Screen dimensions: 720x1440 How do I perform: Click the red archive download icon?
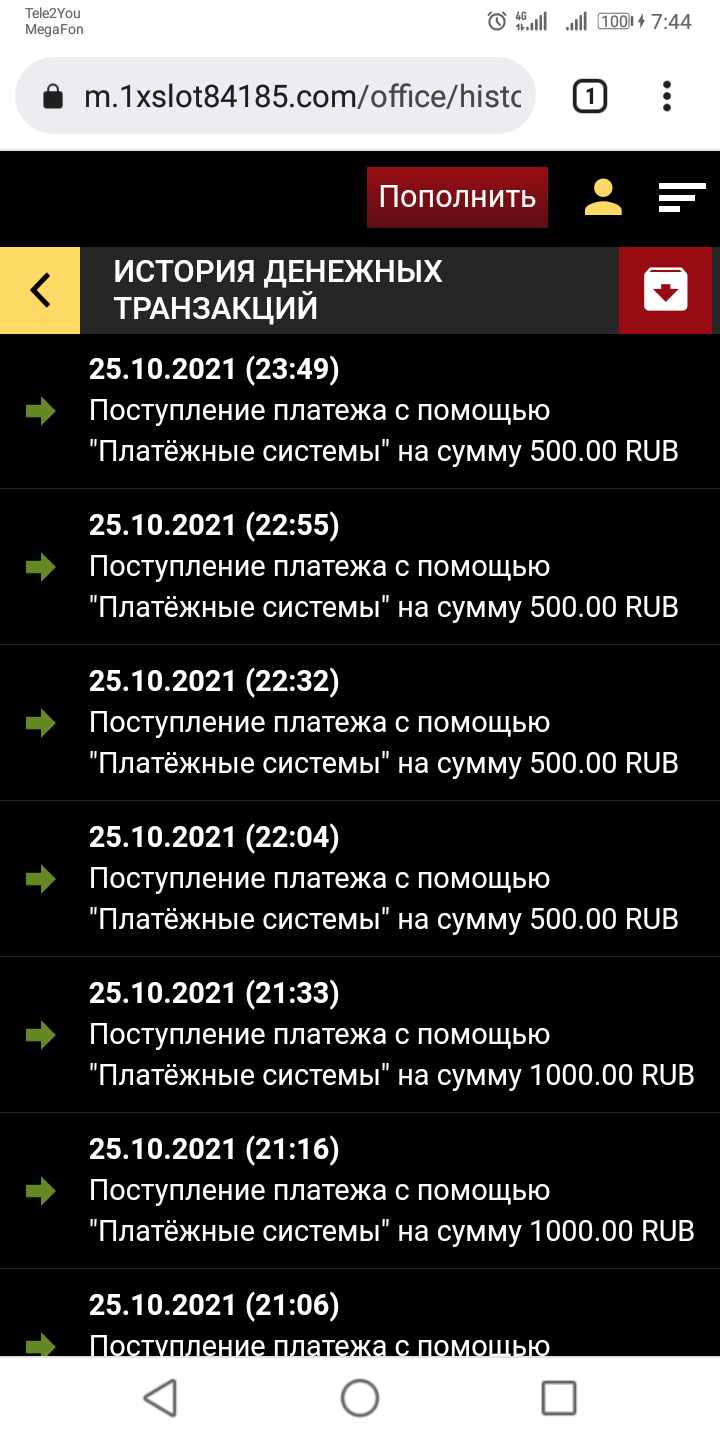tap(666, 290)
